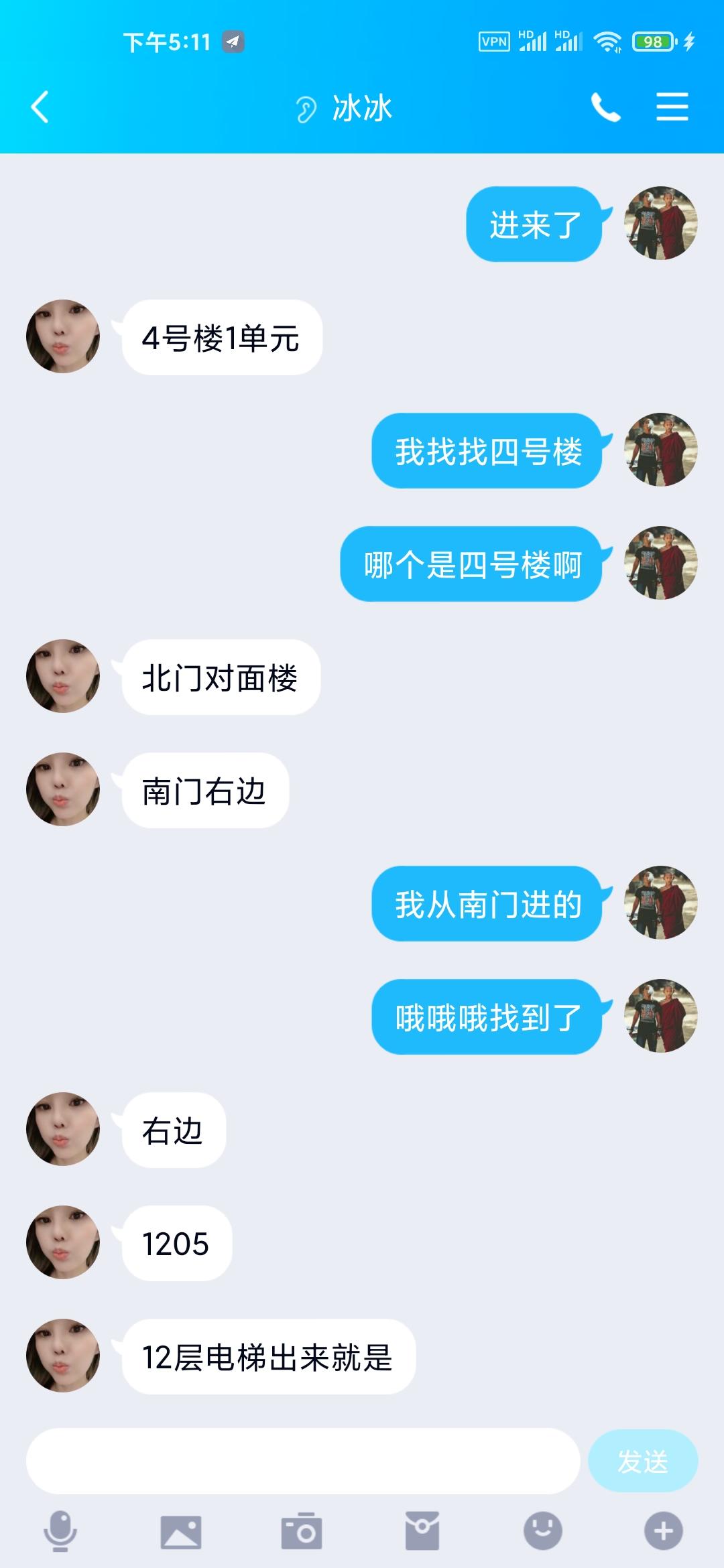Open 冰冰's avatar next to 4号楼1单元
This screenshot has height=1568, width=724.
pos(63,336)
